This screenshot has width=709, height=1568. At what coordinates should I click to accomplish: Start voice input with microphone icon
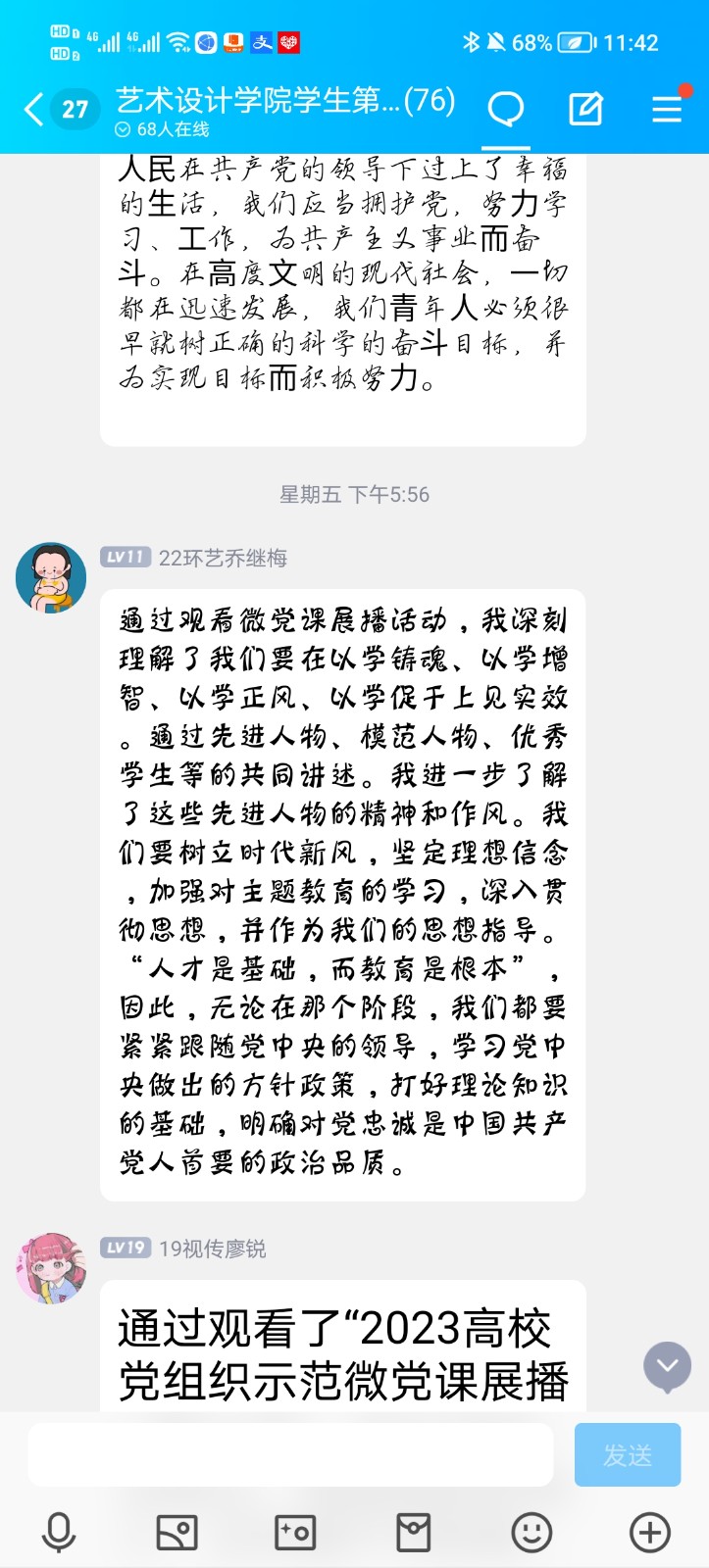click(59, 1532)
